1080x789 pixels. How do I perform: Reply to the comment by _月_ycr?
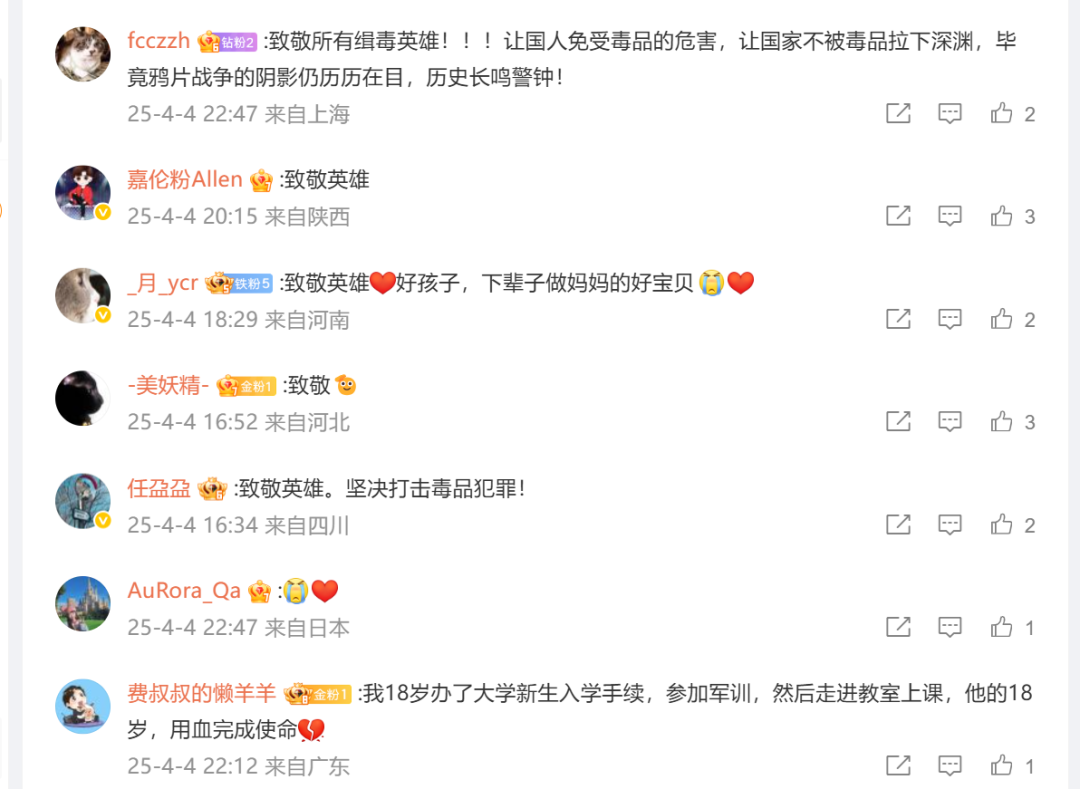[x=950, y=320]
